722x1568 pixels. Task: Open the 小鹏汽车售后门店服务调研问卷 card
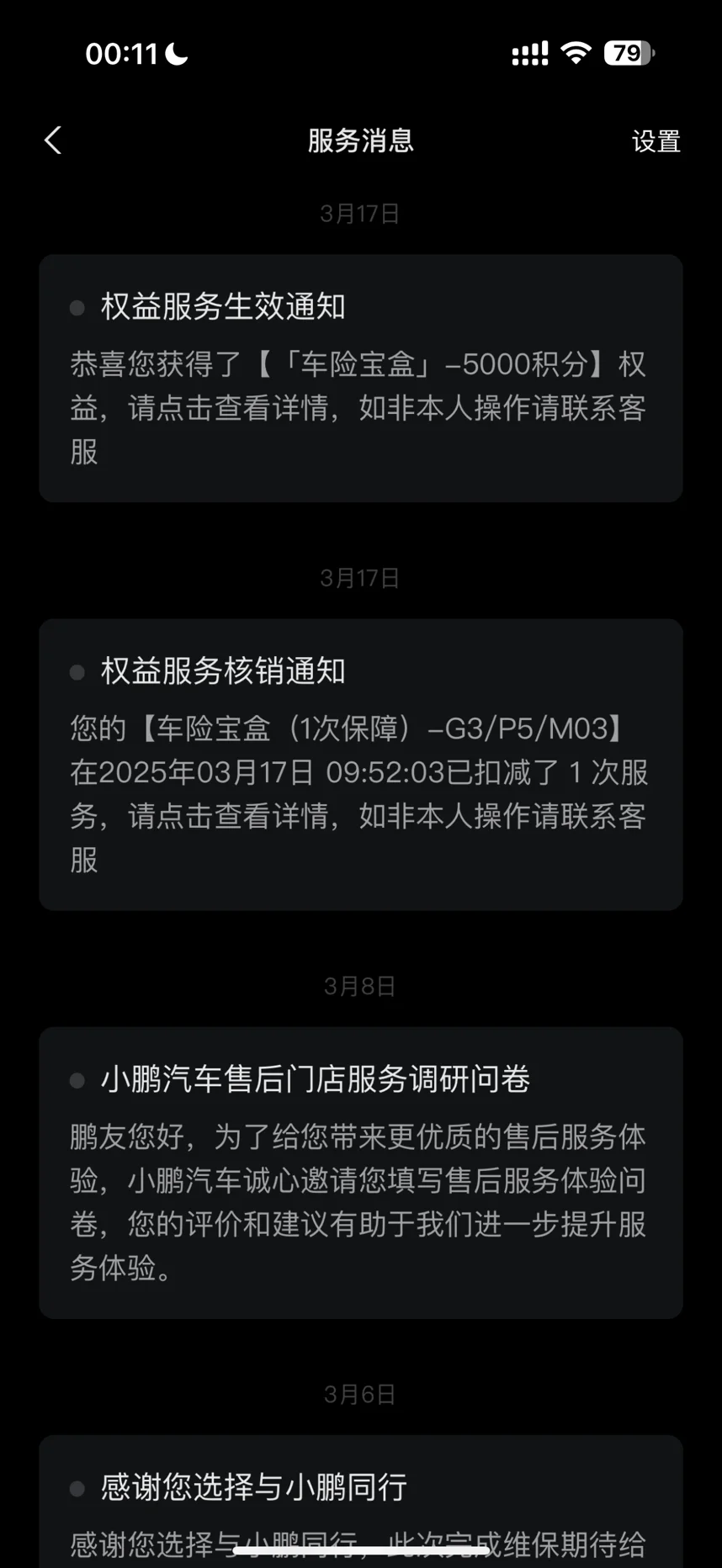[x=360, y=1173]
